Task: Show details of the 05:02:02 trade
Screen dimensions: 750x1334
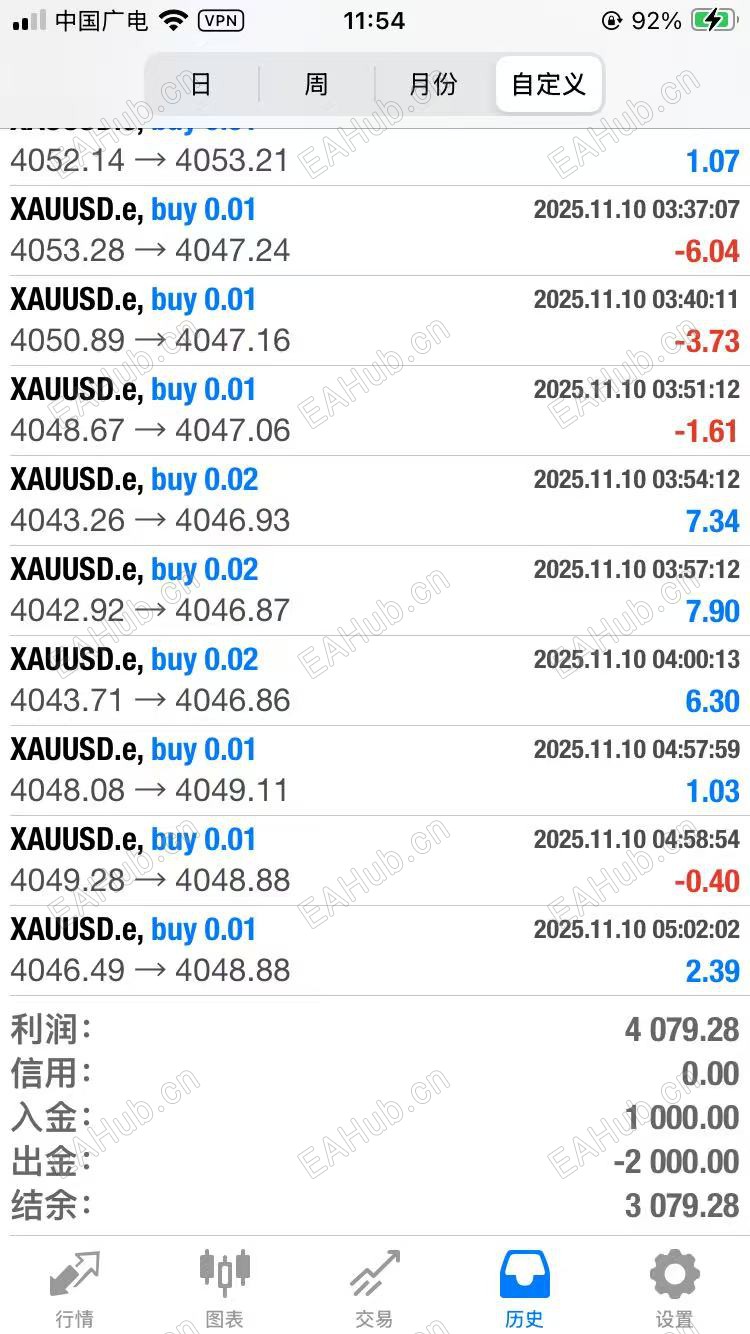Action: pyautogui.click(x=375, y=951)
